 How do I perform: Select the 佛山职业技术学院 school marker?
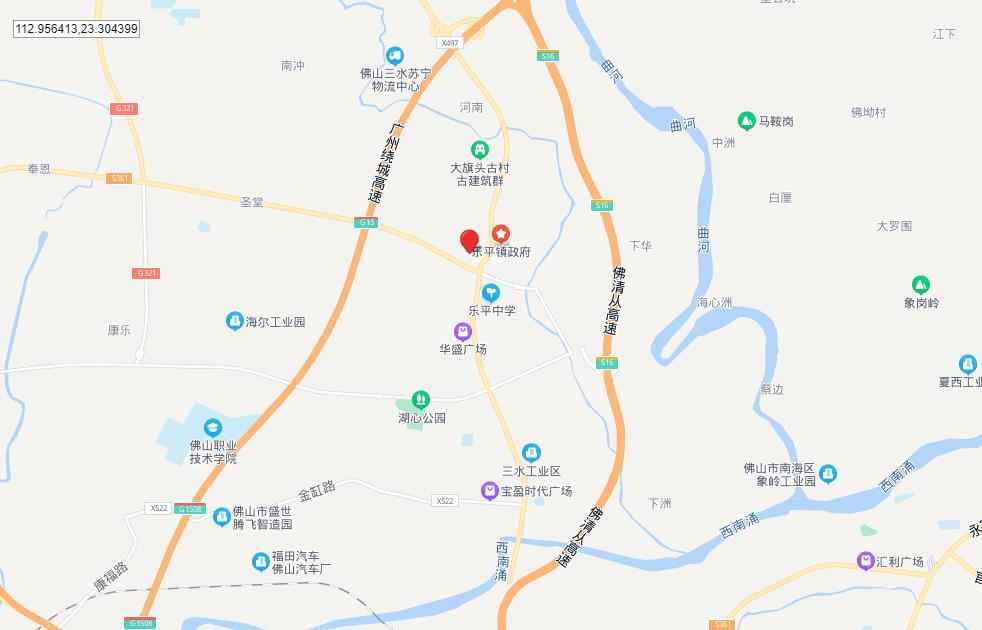(x=212, y=428)
